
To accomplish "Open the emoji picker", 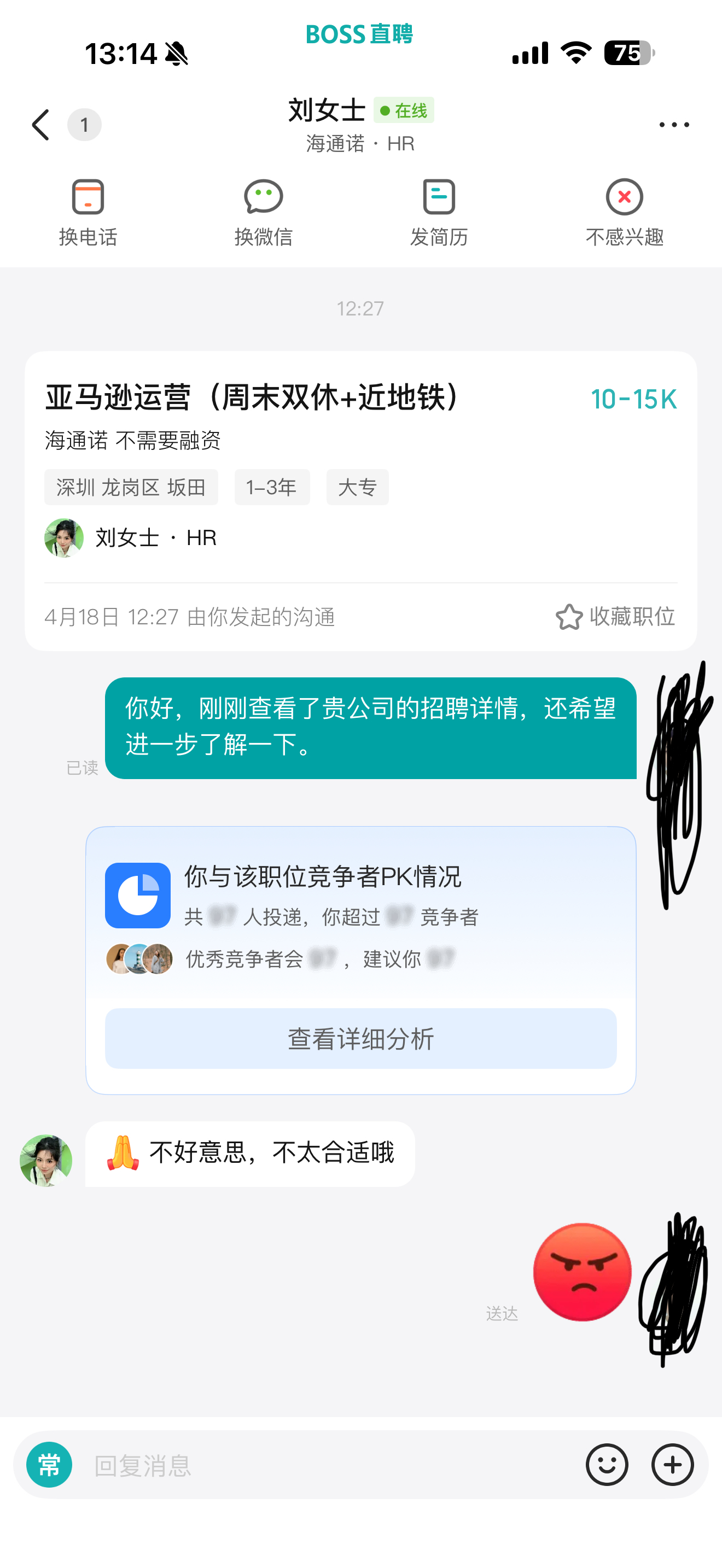I will pyautogui.click(x=607, y=1465).
